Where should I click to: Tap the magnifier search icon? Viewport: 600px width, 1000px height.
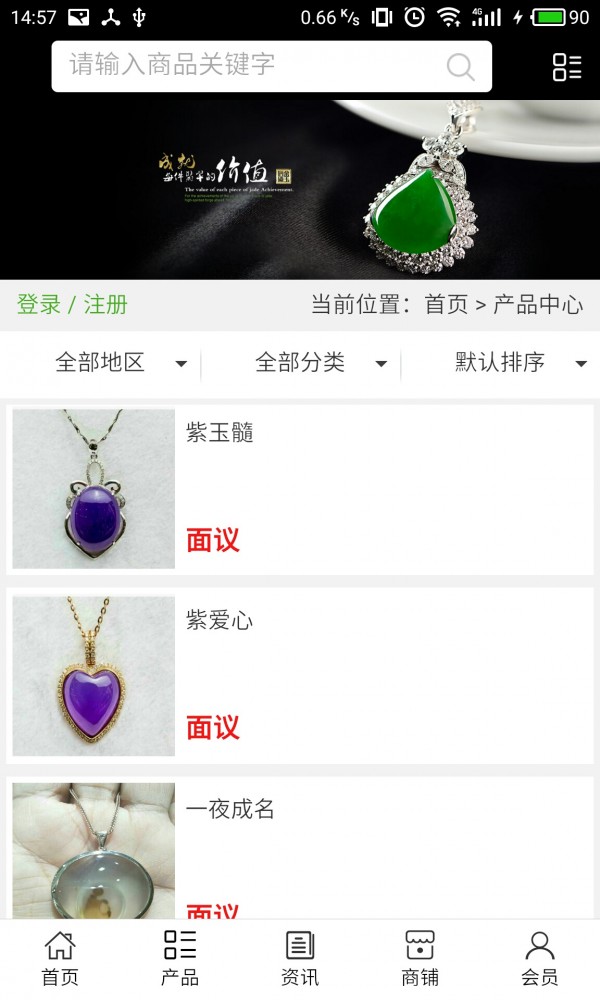tap(460, 67)
